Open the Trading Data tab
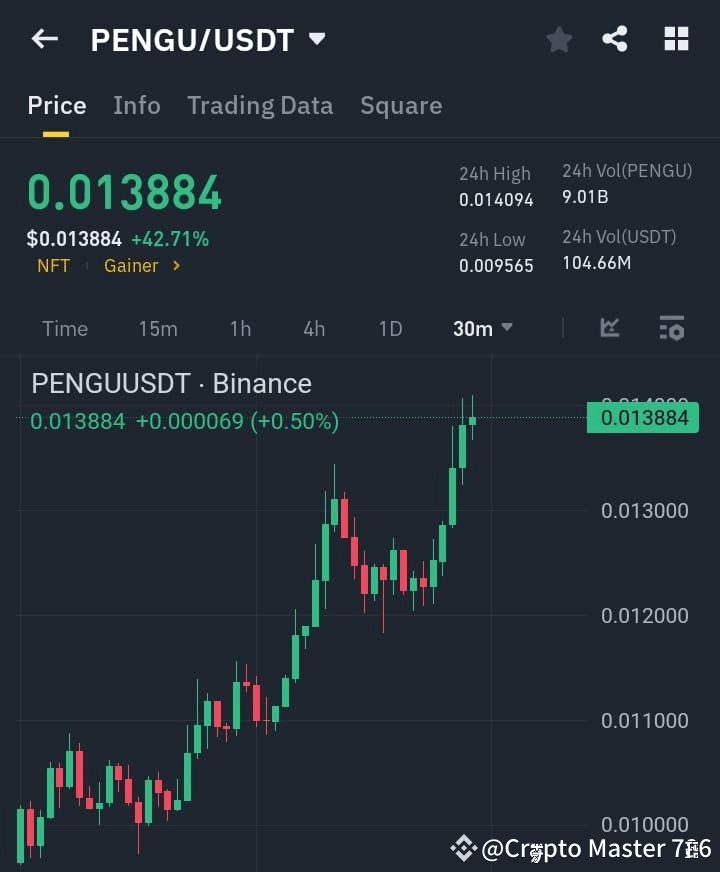Image resolution: width=720 pixels, height=872 pixels. (260, 105)
